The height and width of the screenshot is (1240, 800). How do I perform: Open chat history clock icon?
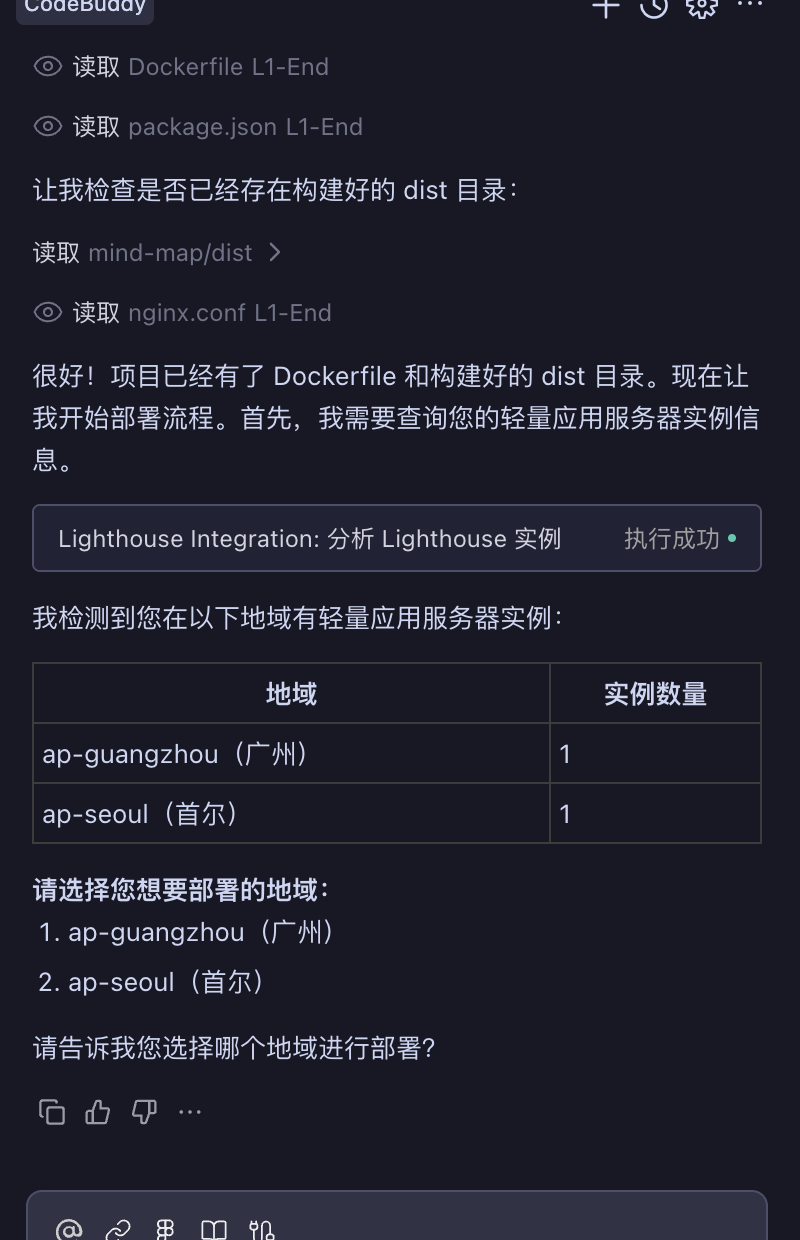pyautogui.click(x=654, y=6)
